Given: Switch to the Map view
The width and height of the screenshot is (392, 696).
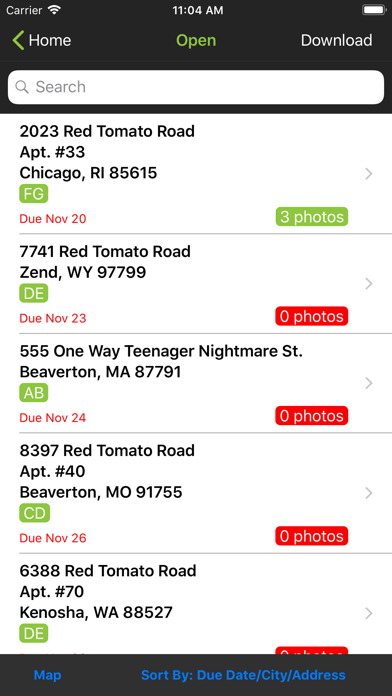Looking at the screenshot, I should click(x=48, y=675).
